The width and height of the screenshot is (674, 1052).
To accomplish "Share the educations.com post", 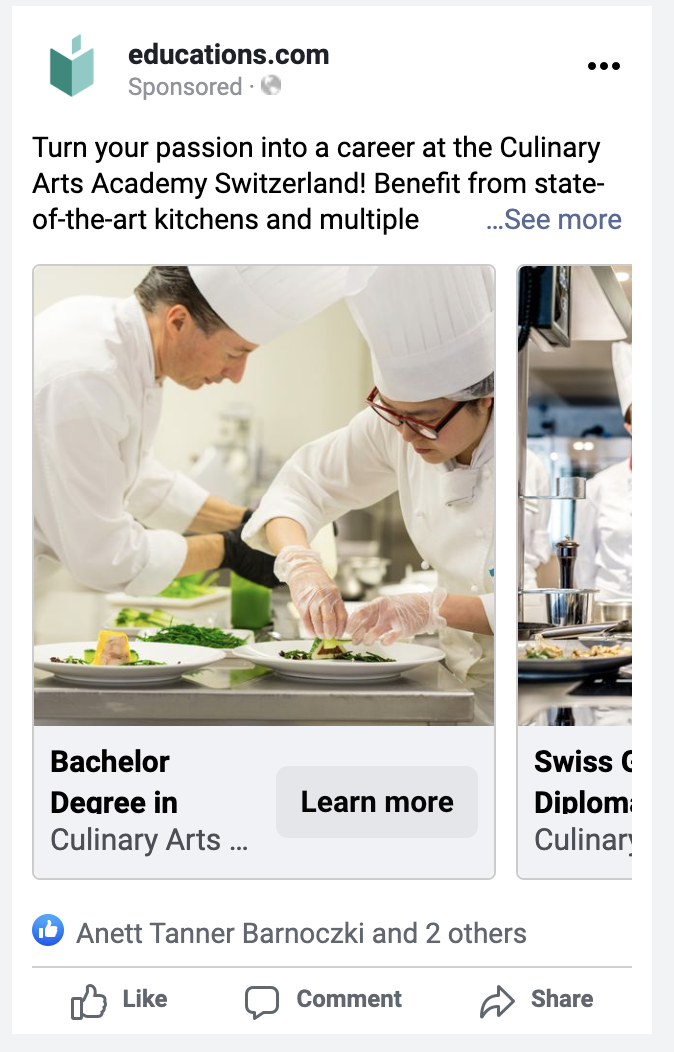I will pyautogui.click(x=537, y=1000).
